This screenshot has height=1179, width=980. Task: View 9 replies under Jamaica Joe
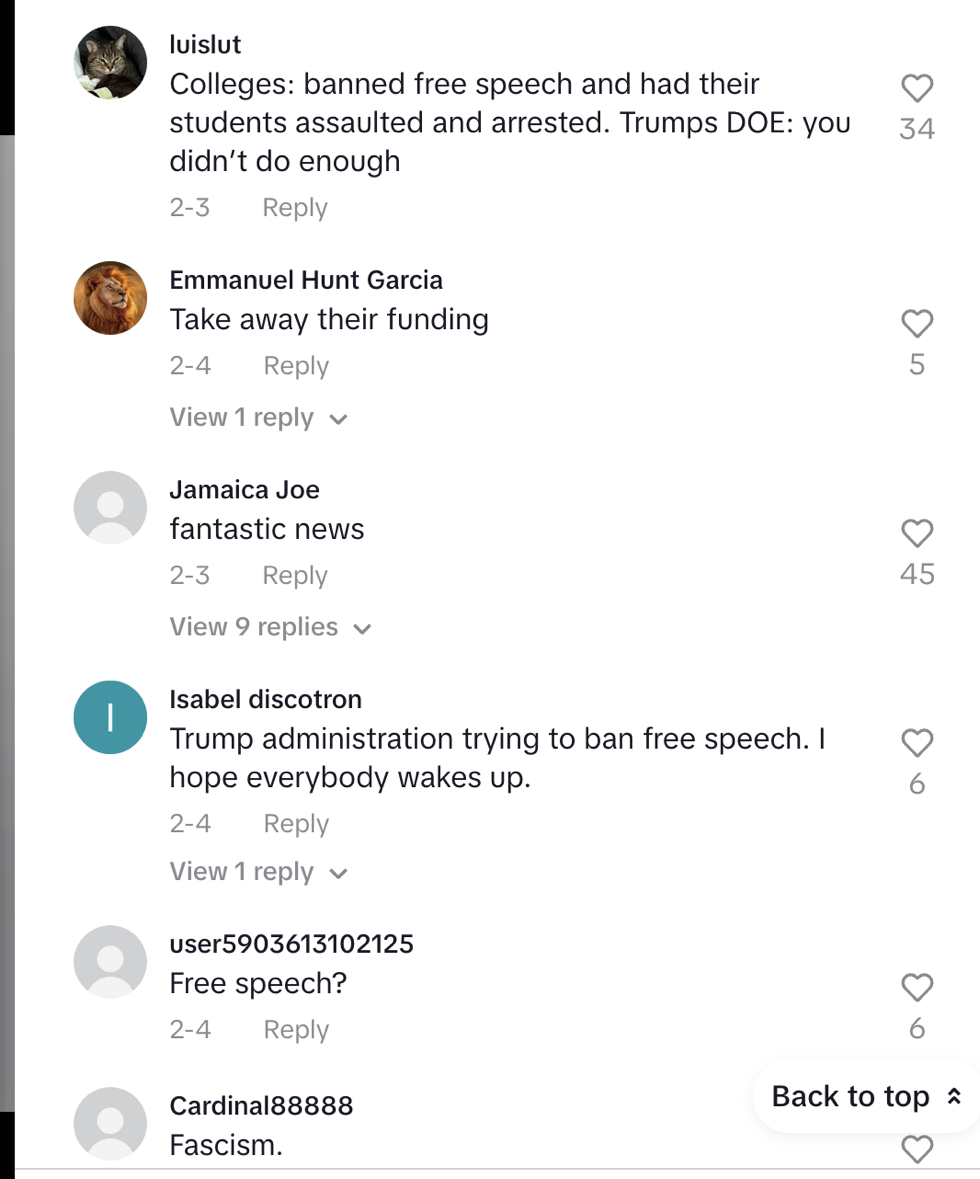270,627
